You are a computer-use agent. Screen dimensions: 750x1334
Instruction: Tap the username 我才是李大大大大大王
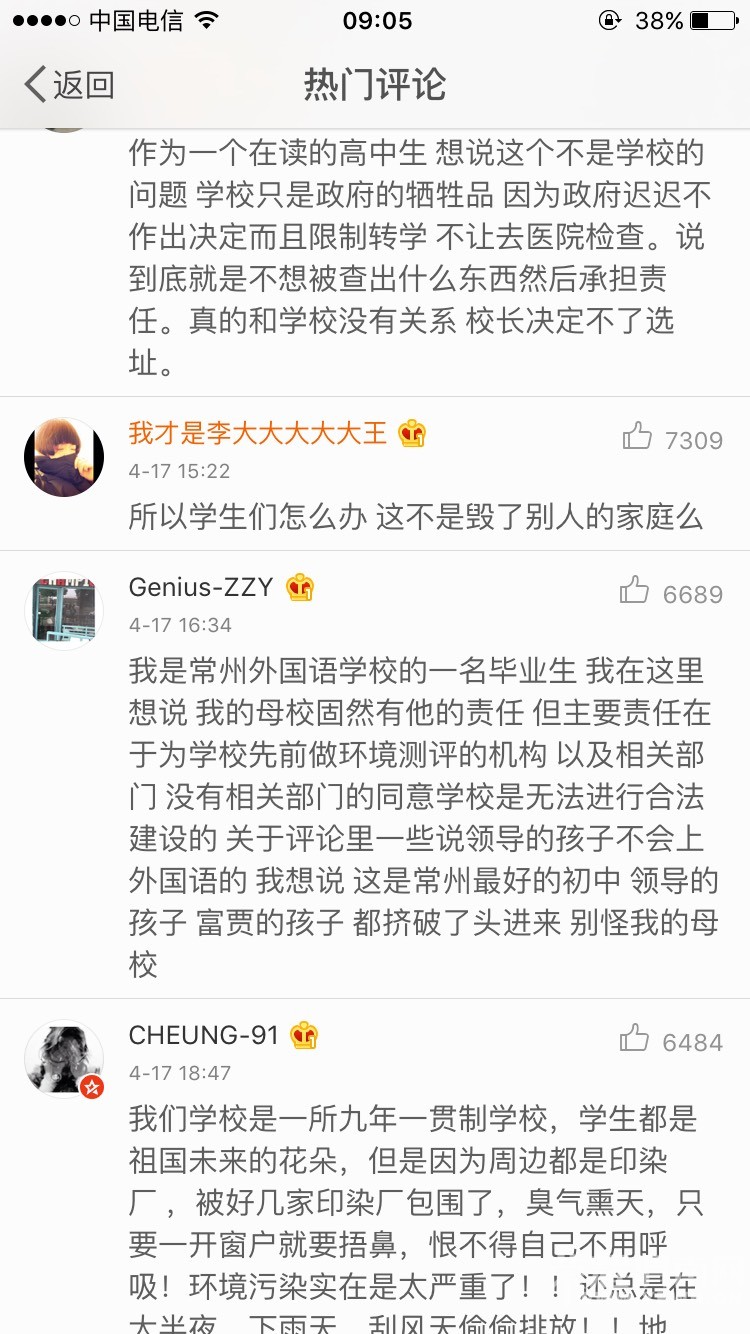(x=257, y=433)
